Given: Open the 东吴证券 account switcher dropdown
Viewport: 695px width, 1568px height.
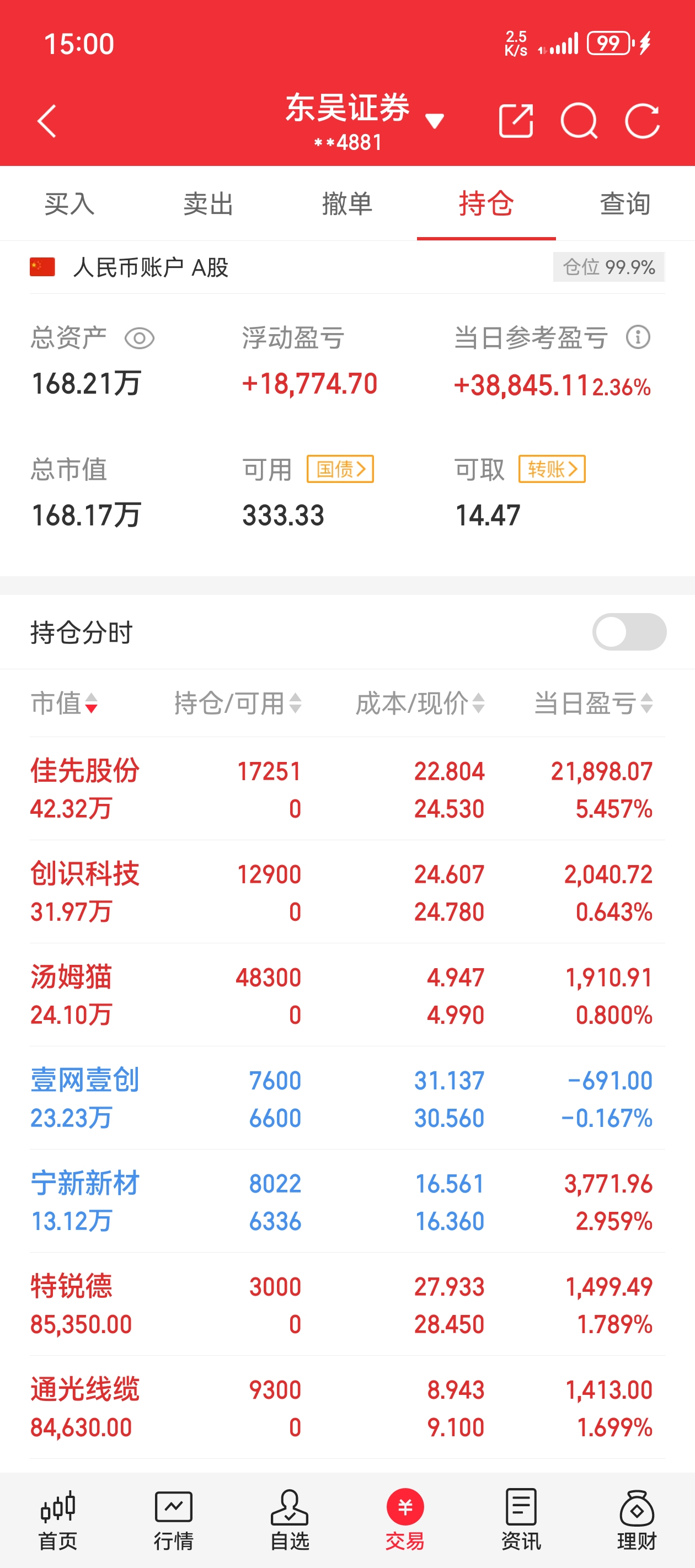Looking at the screenshot, I should 433,122.
